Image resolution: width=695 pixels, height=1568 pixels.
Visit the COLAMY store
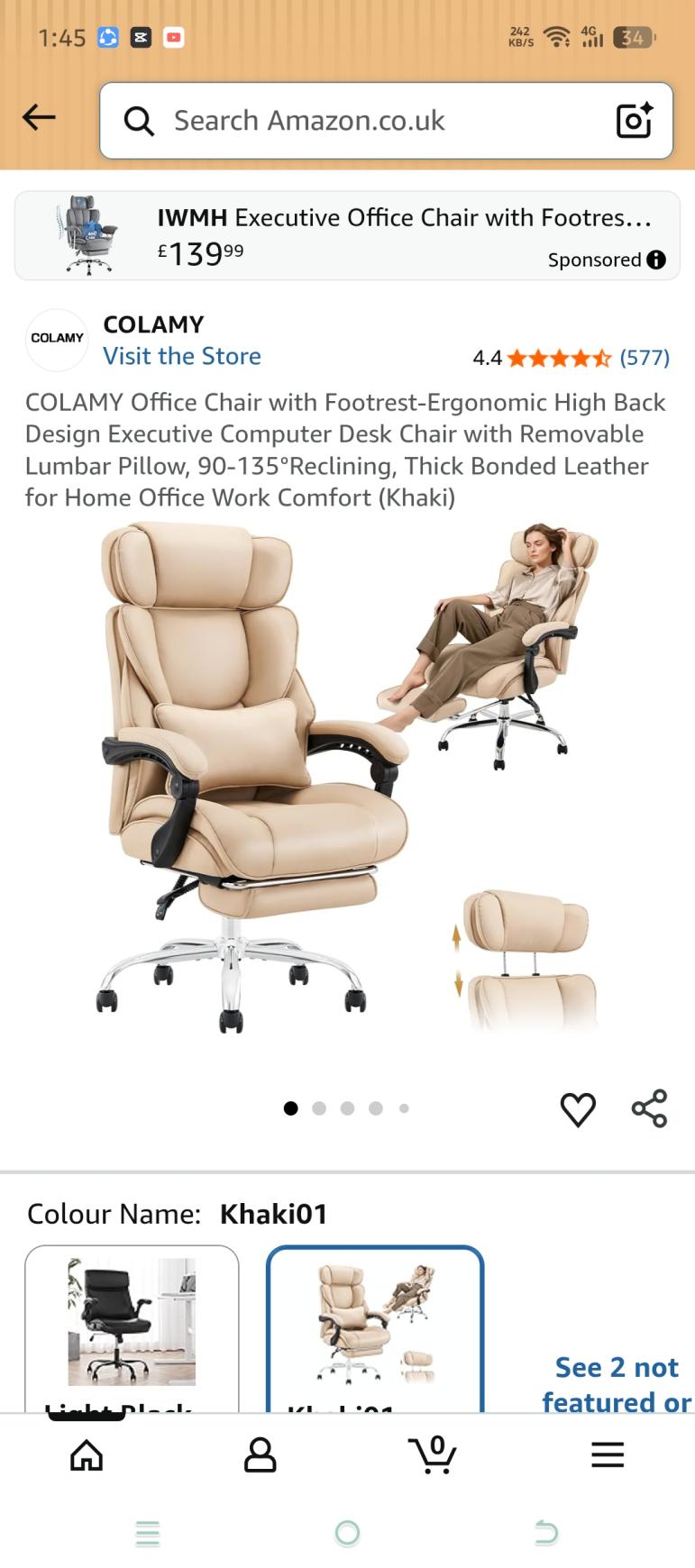[x=182, y=356]
